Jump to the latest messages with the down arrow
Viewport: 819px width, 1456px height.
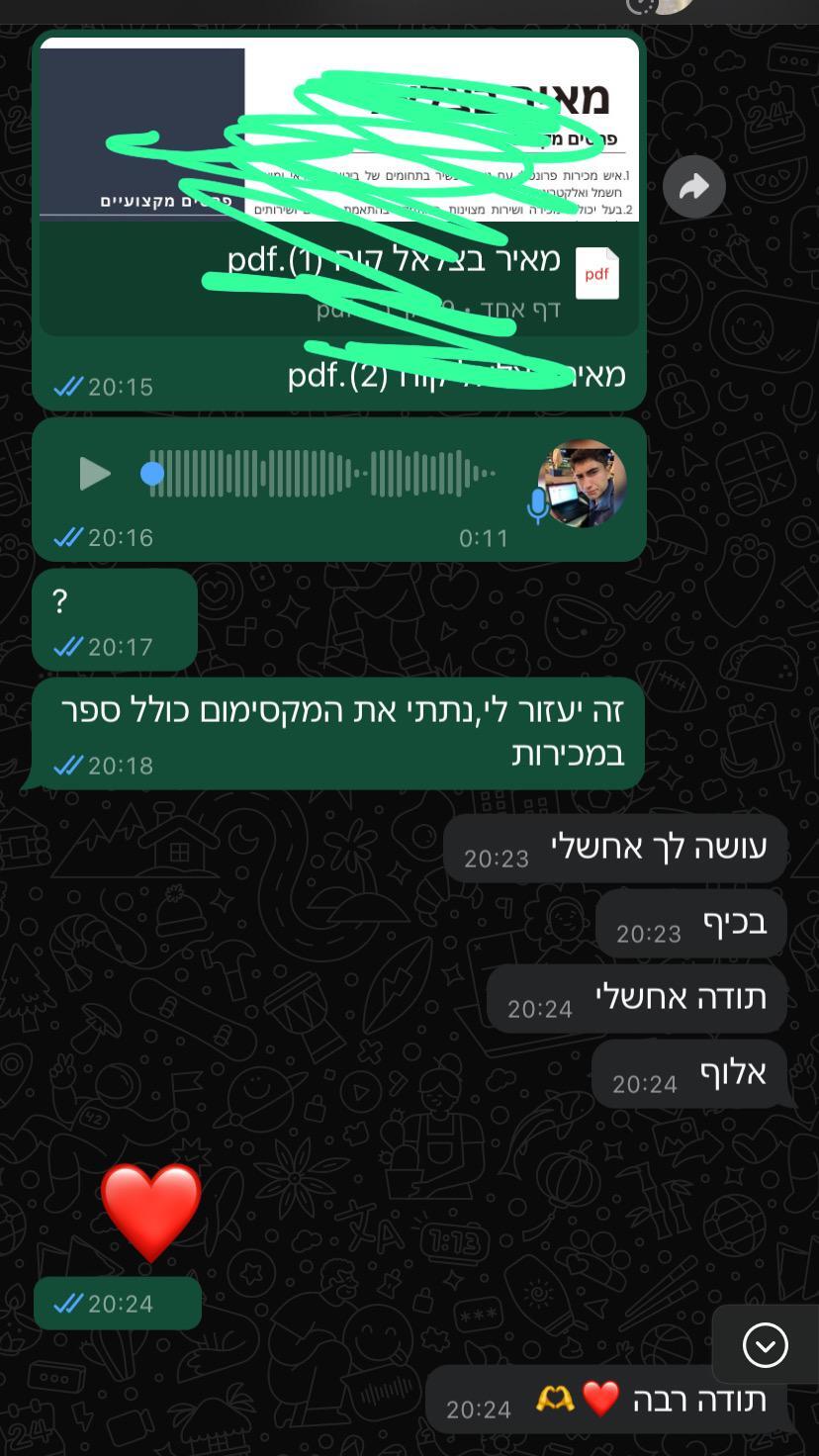pyautogui.click(x=765, y=1345)
